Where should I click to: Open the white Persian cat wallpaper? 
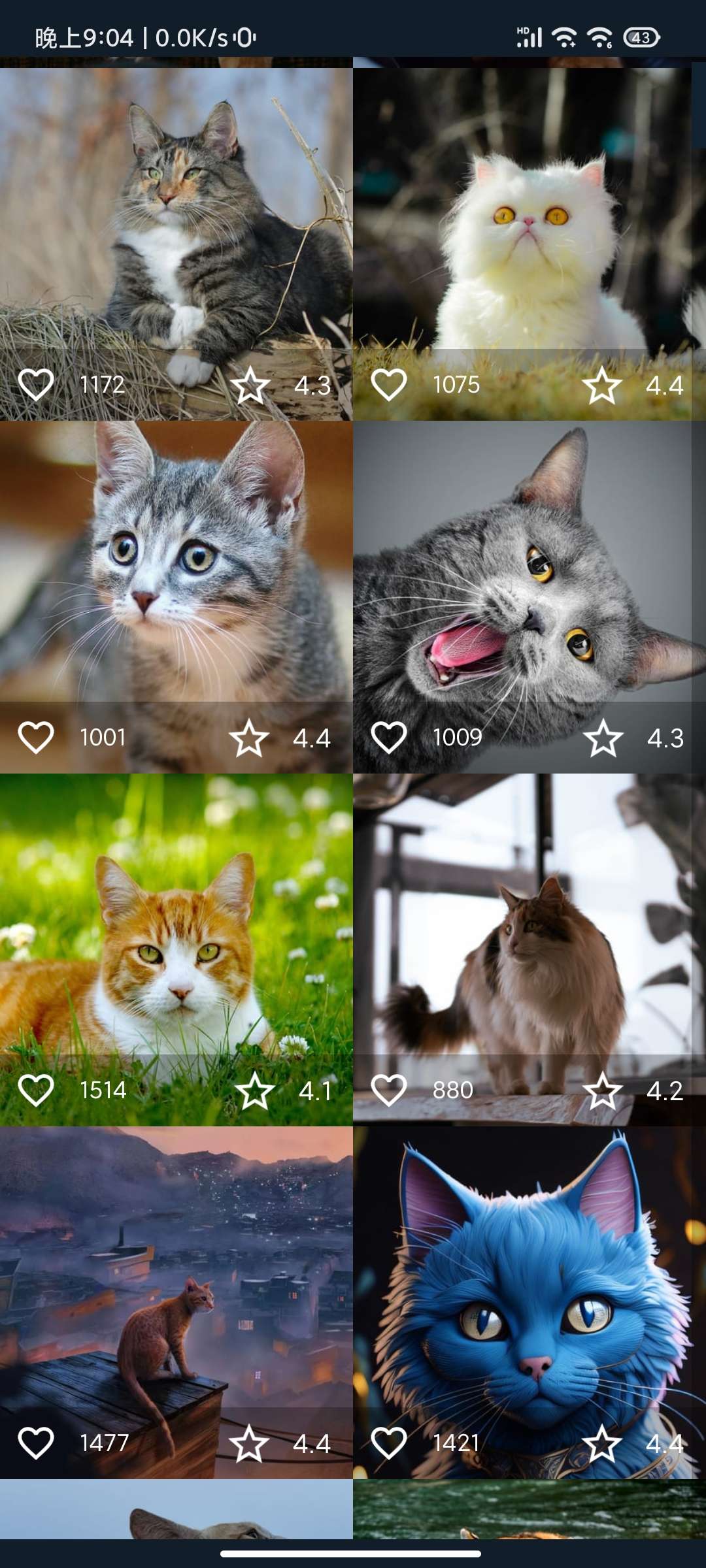click(x=529, y=209)
